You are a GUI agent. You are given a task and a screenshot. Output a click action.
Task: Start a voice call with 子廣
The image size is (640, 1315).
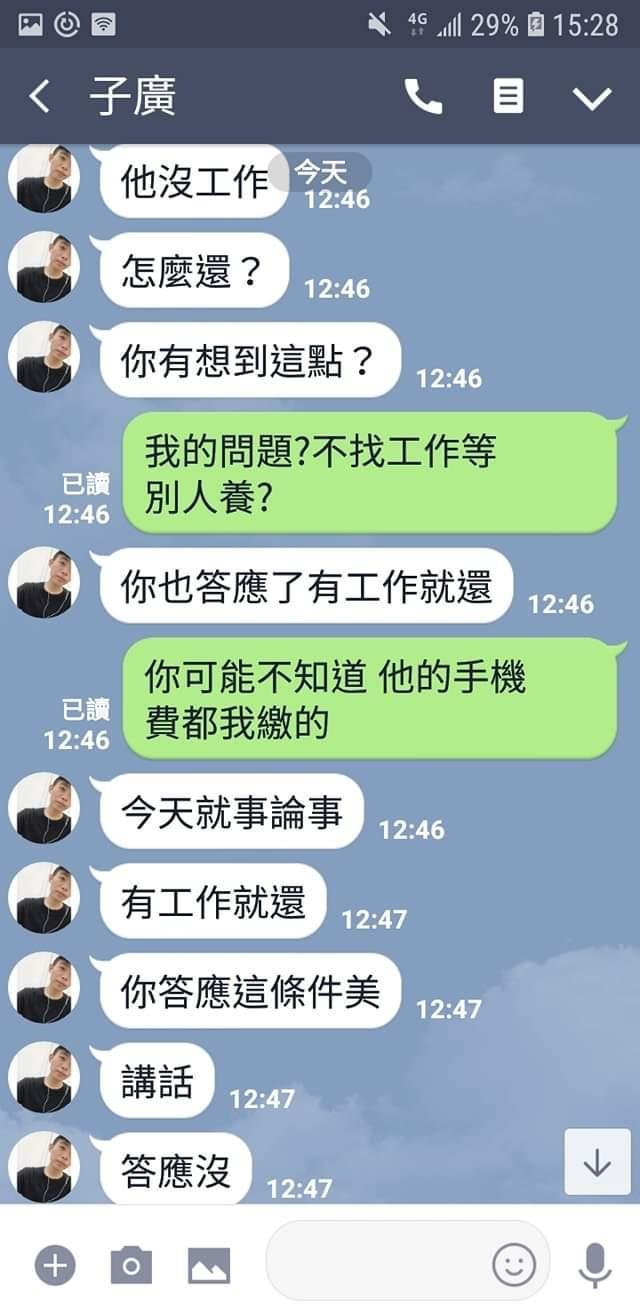(423, 97)
